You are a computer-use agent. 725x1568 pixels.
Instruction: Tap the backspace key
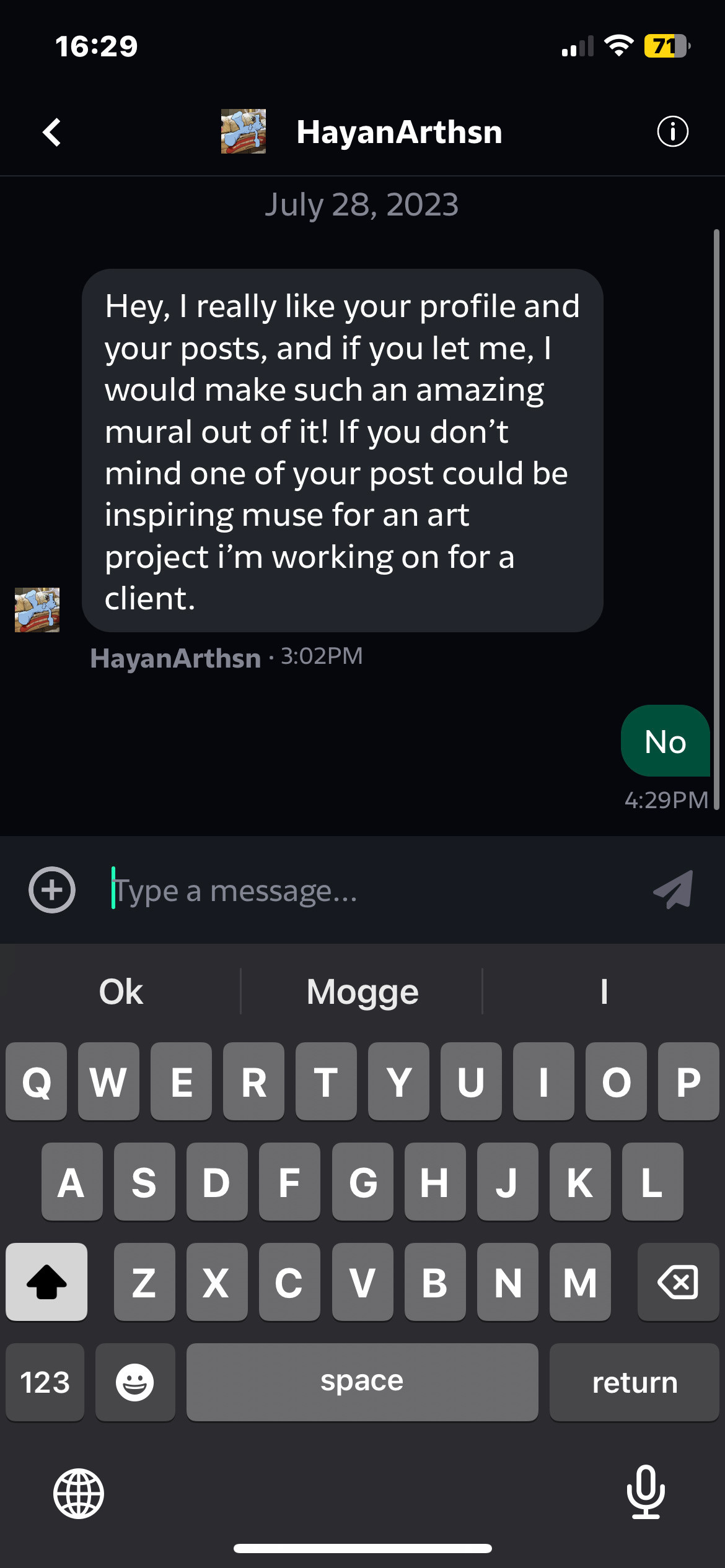point(678,1281)
